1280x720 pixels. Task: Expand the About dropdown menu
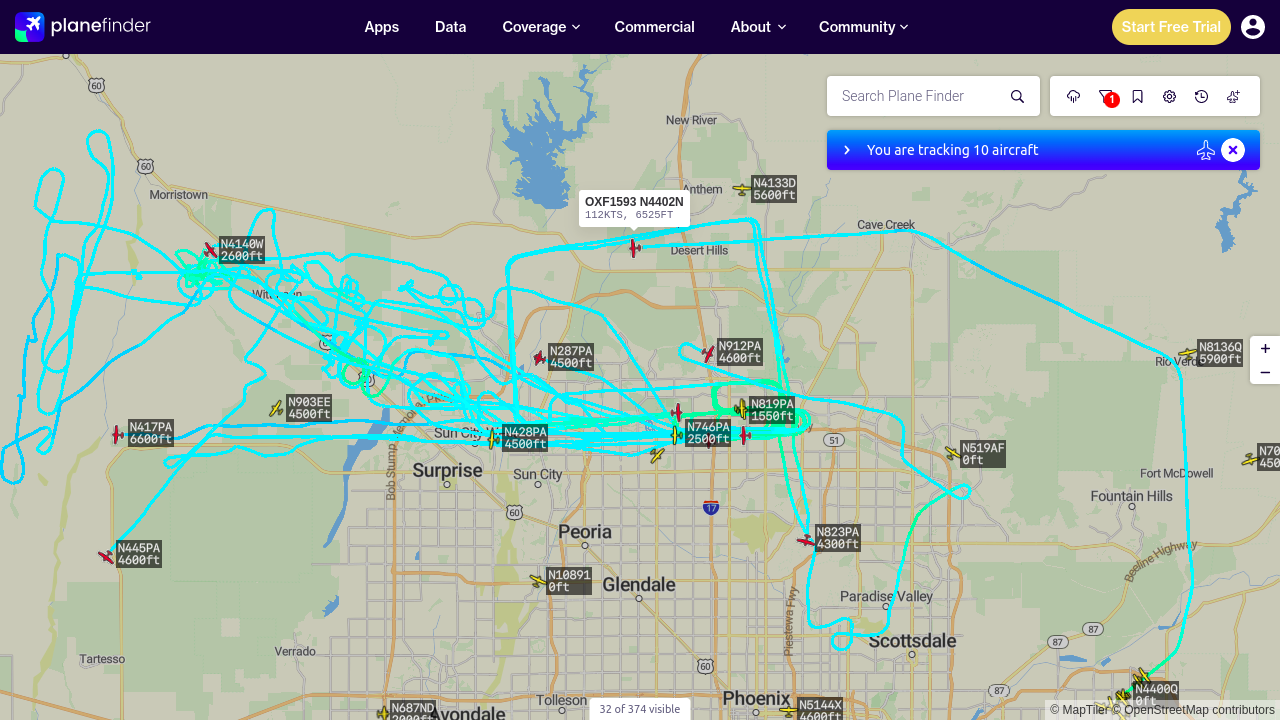click(758, 27)
